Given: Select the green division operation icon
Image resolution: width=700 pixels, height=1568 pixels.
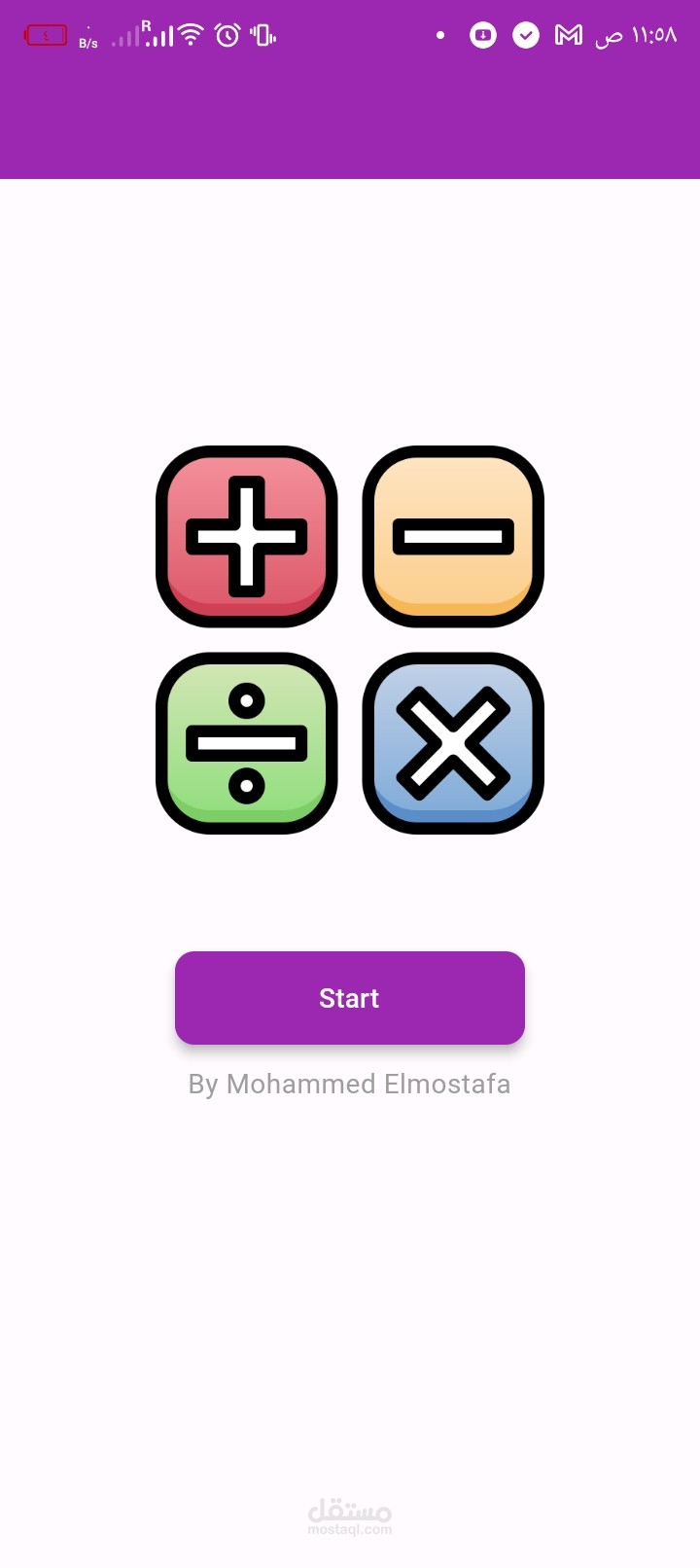Looking at the screenshot, I should point(247,742).
